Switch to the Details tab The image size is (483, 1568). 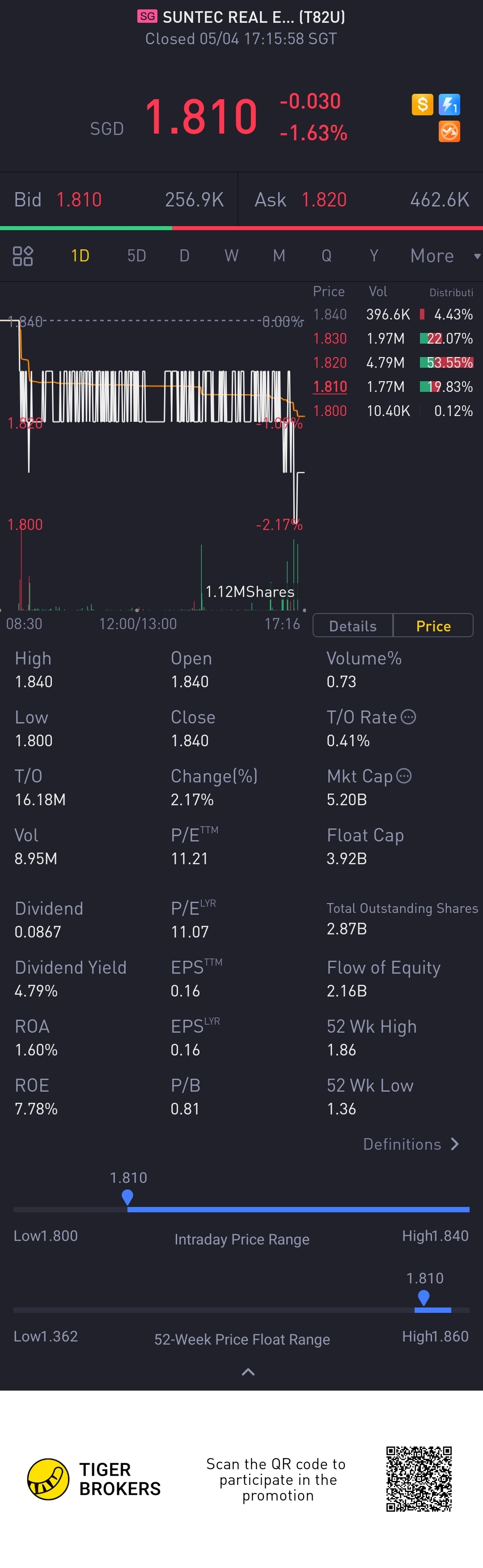[x=353, y=626]
